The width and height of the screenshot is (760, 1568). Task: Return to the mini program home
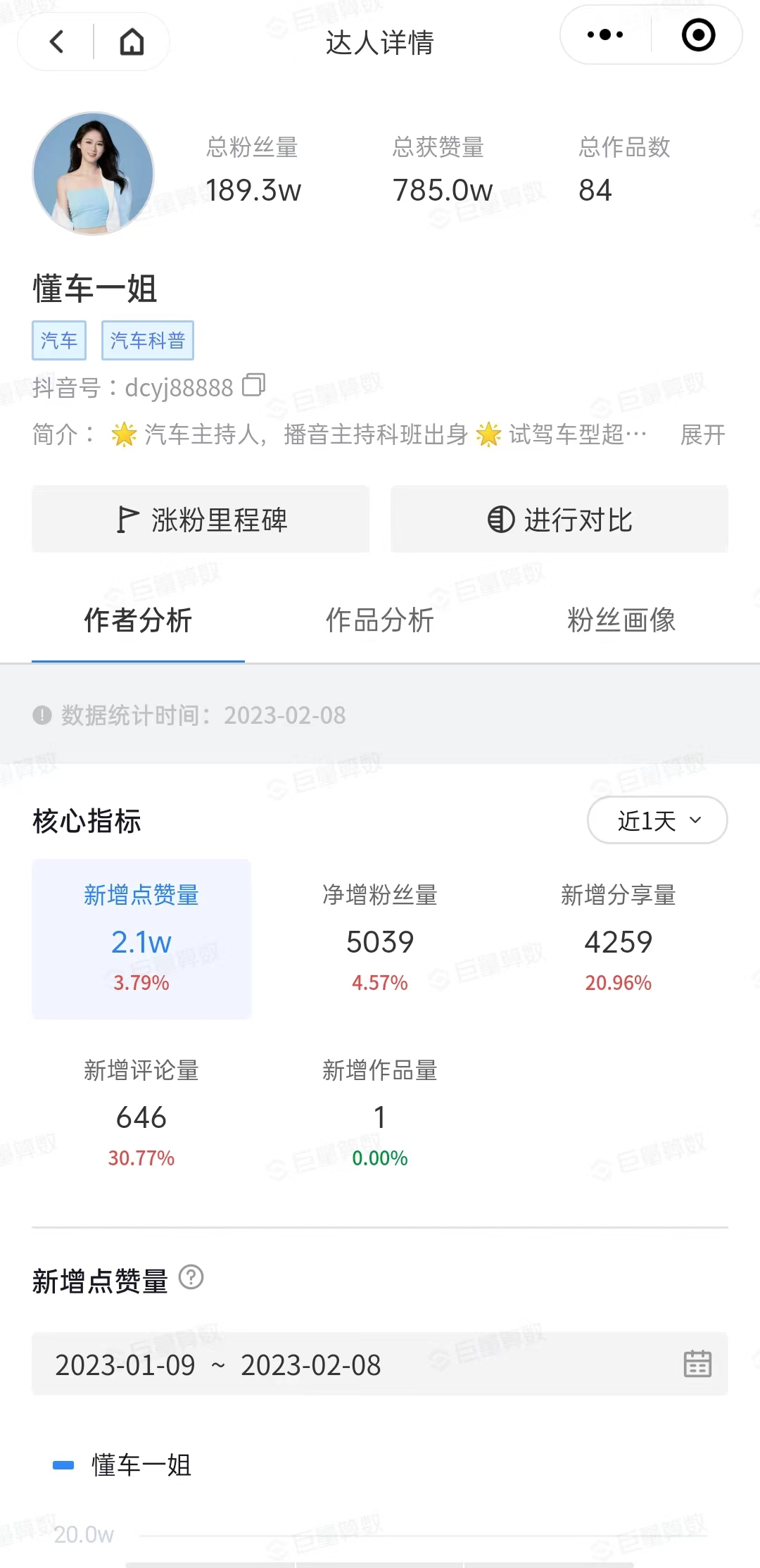(x=132, y=42)
